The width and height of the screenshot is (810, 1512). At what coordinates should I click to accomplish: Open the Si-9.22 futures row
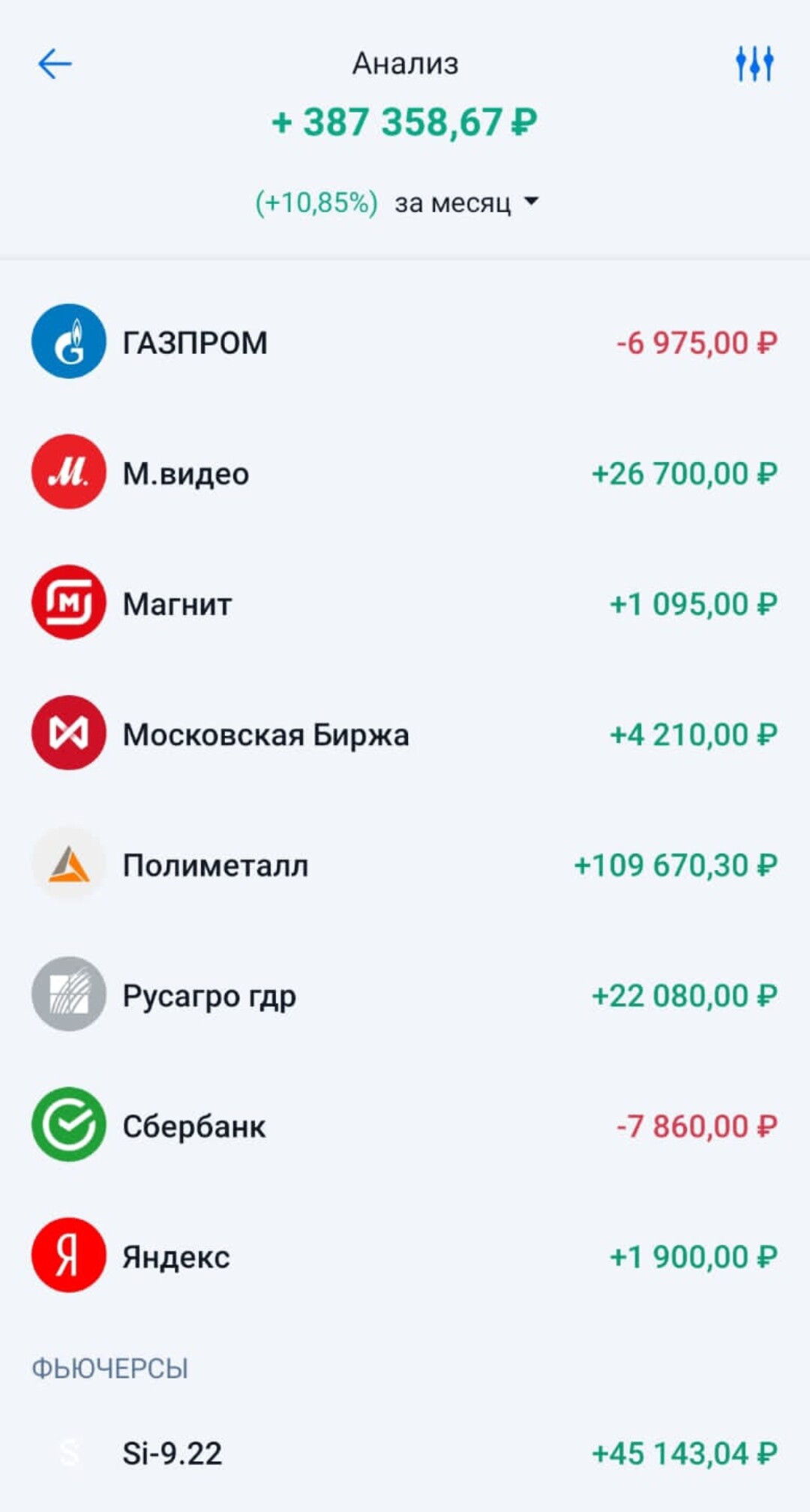click(x=405, y=1453)
